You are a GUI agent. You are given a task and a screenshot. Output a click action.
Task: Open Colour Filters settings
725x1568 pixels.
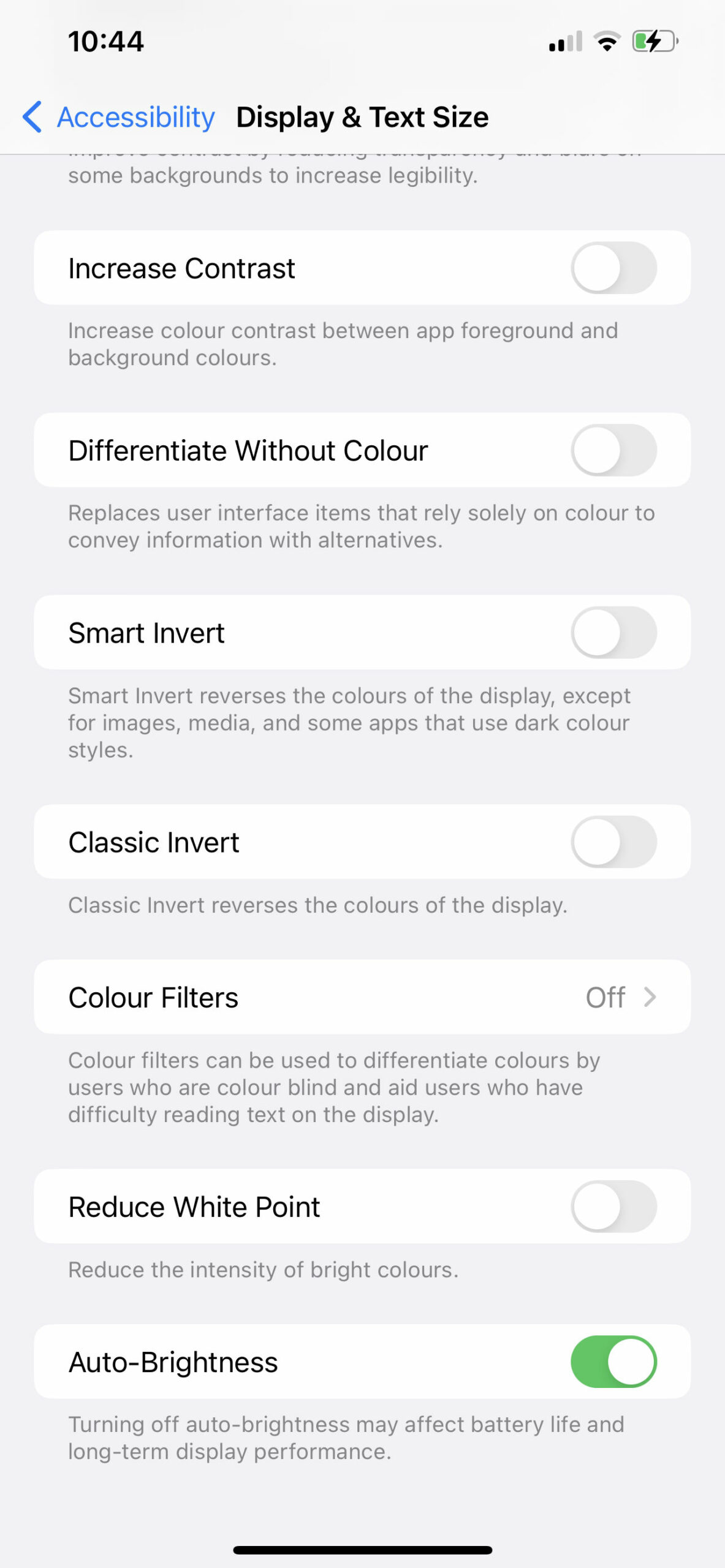(x=362, y=997)
